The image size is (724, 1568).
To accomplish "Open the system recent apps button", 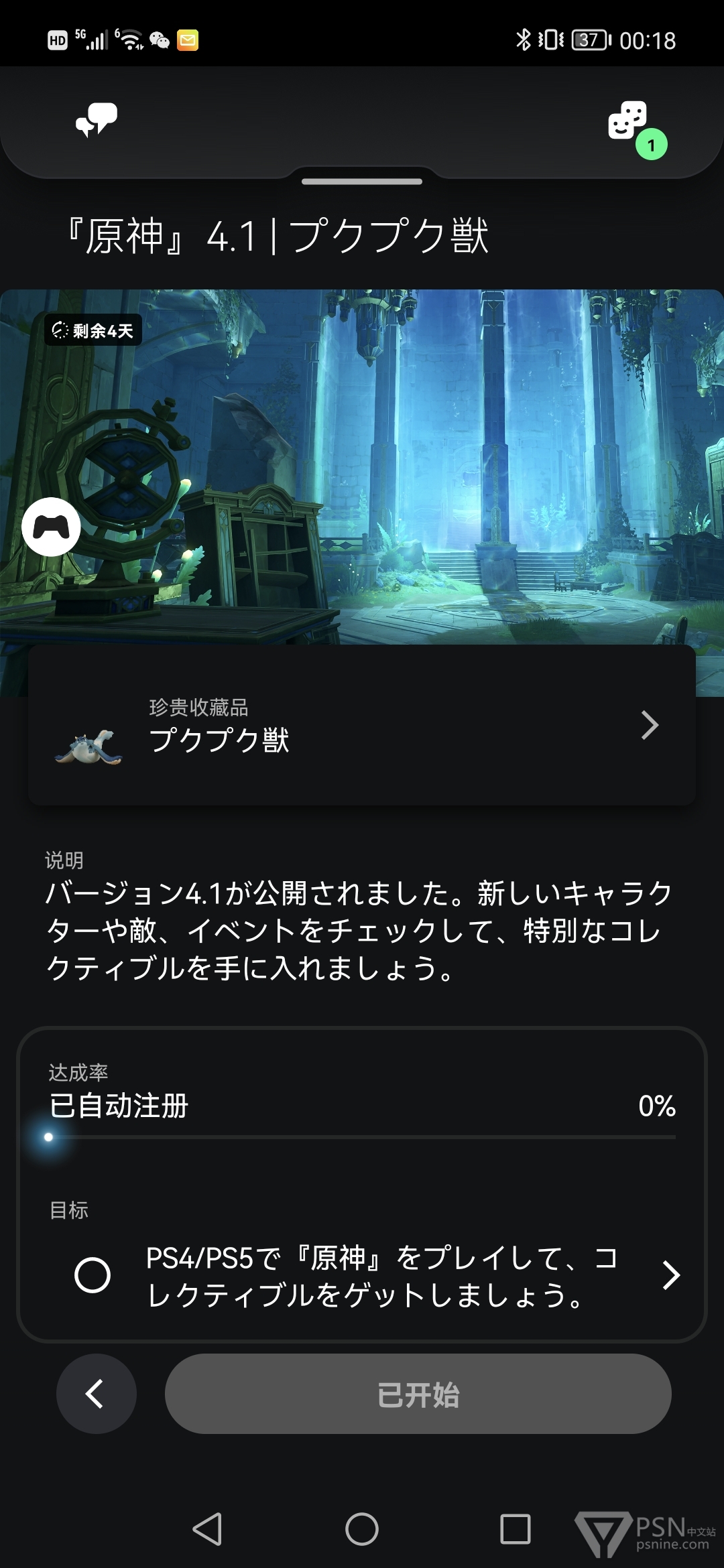I will 515,1529.
